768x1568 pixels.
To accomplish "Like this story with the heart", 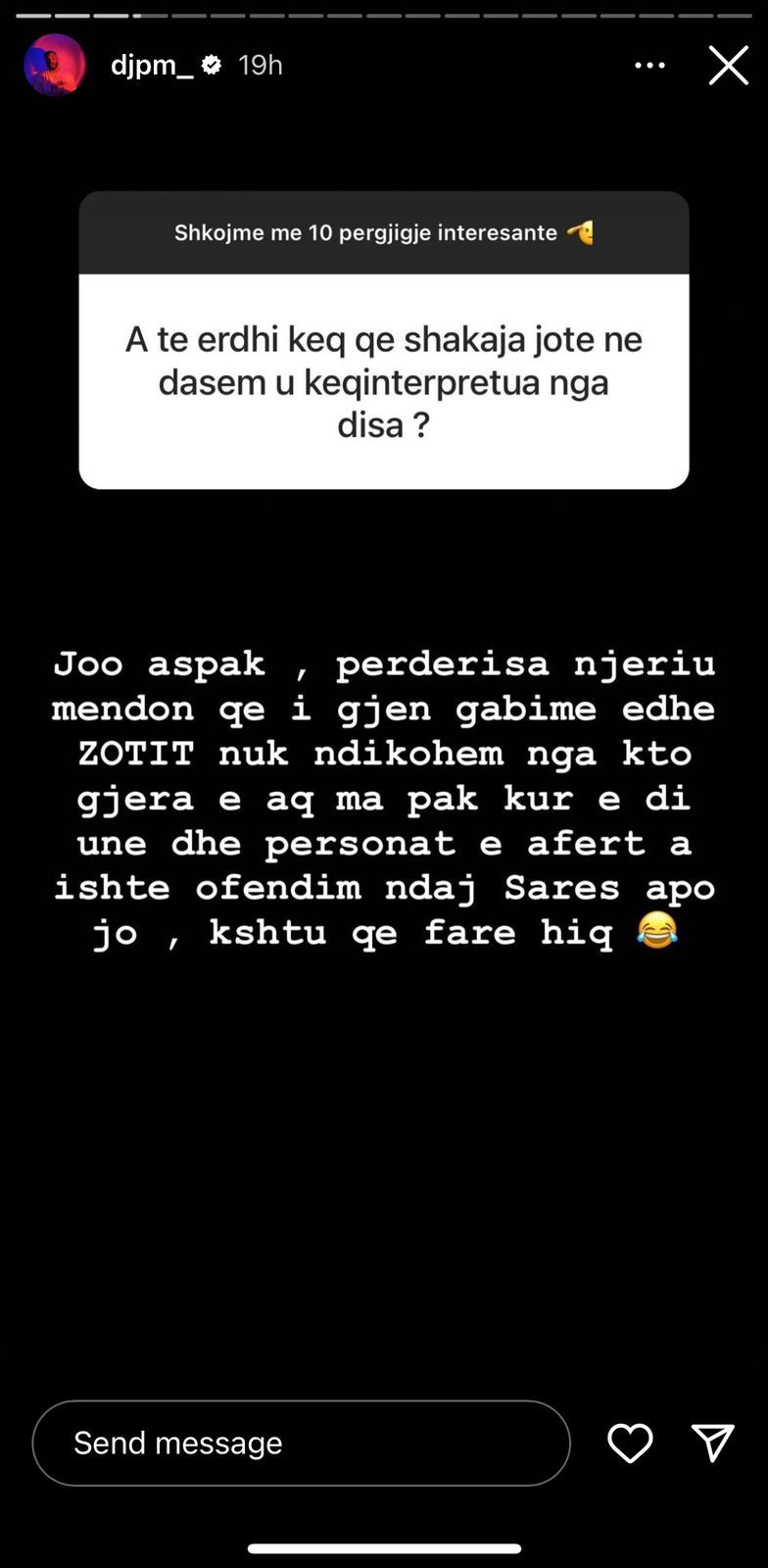I will (630, 1443).
